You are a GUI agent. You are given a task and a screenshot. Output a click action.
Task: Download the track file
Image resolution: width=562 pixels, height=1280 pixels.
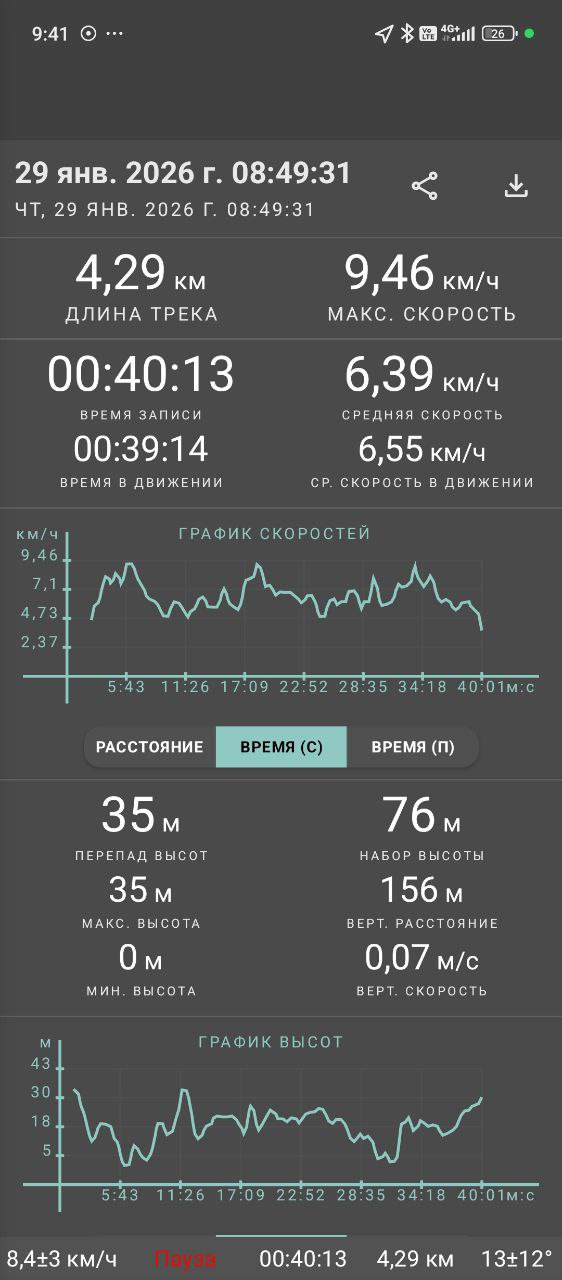[516, 186]
